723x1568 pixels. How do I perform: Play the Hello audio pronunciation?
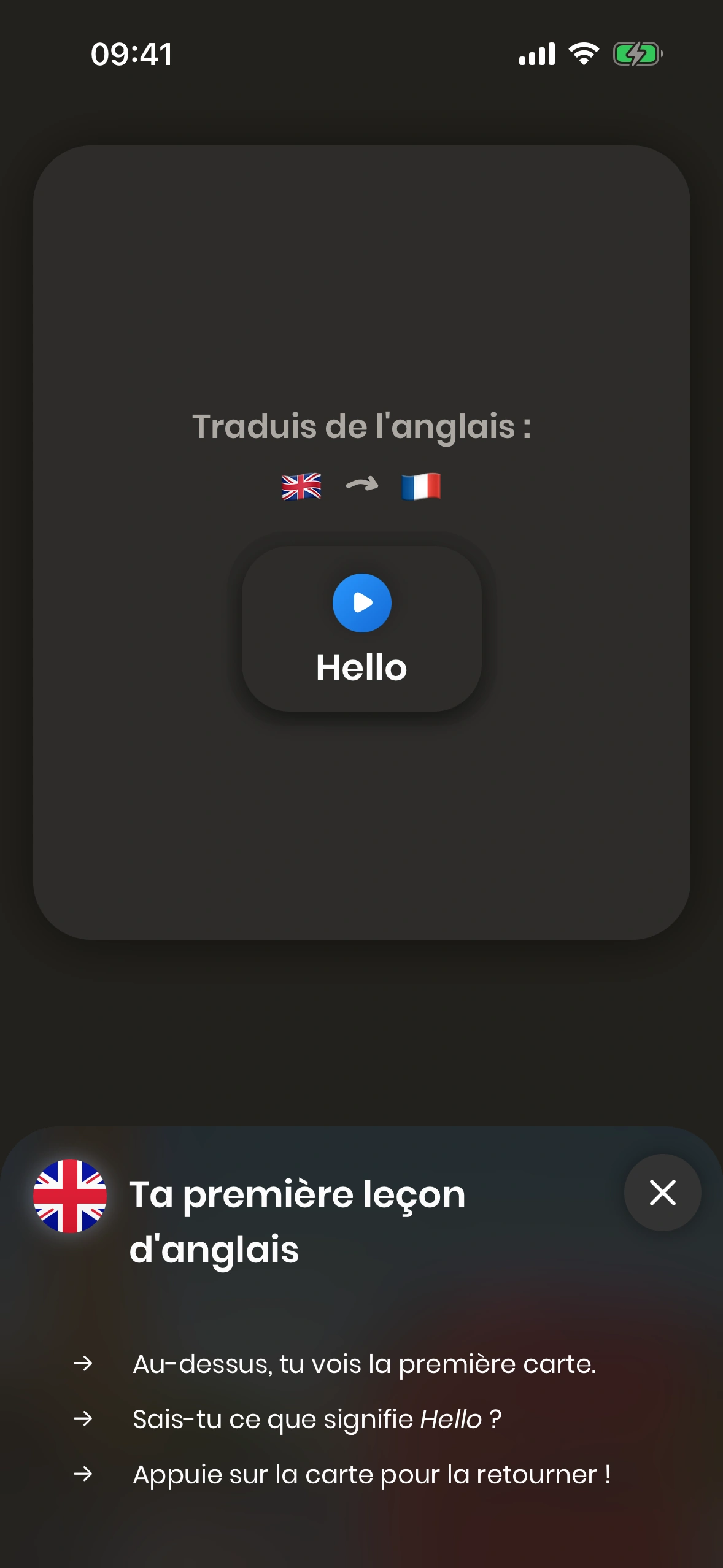[361, 602]
